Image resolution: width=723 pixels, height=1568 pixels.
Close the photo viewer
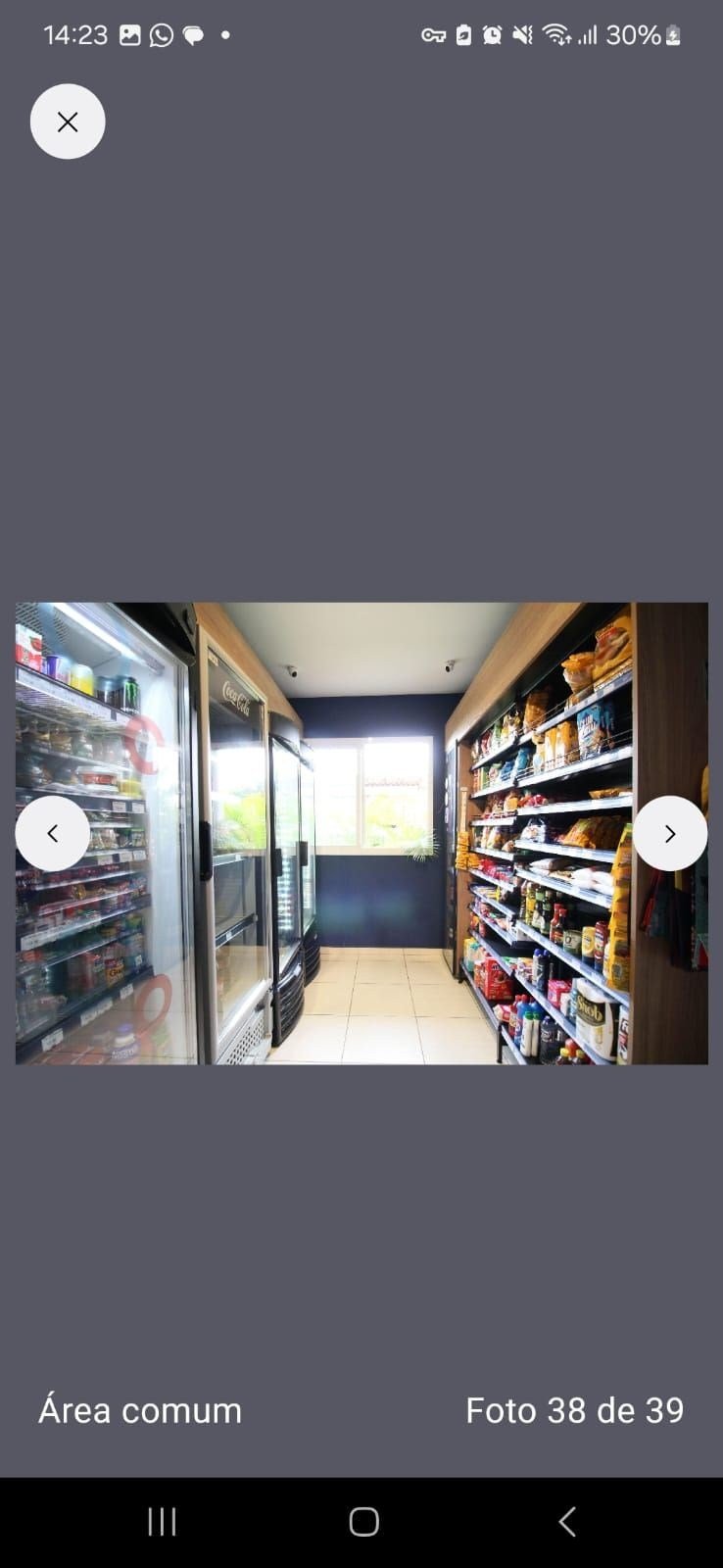tap(68, 122)
